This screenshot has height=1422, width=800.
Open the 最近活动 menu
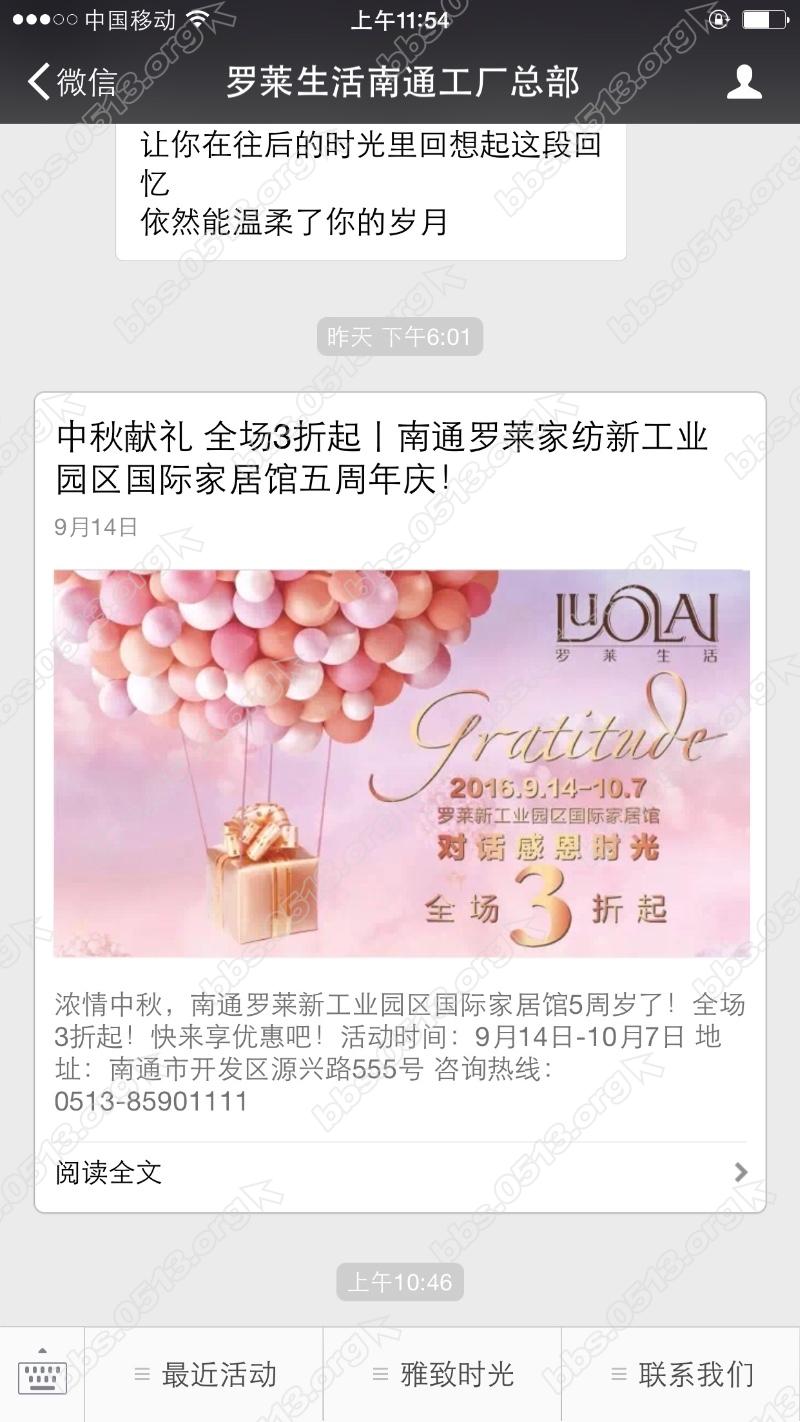tap(204, 1375)
